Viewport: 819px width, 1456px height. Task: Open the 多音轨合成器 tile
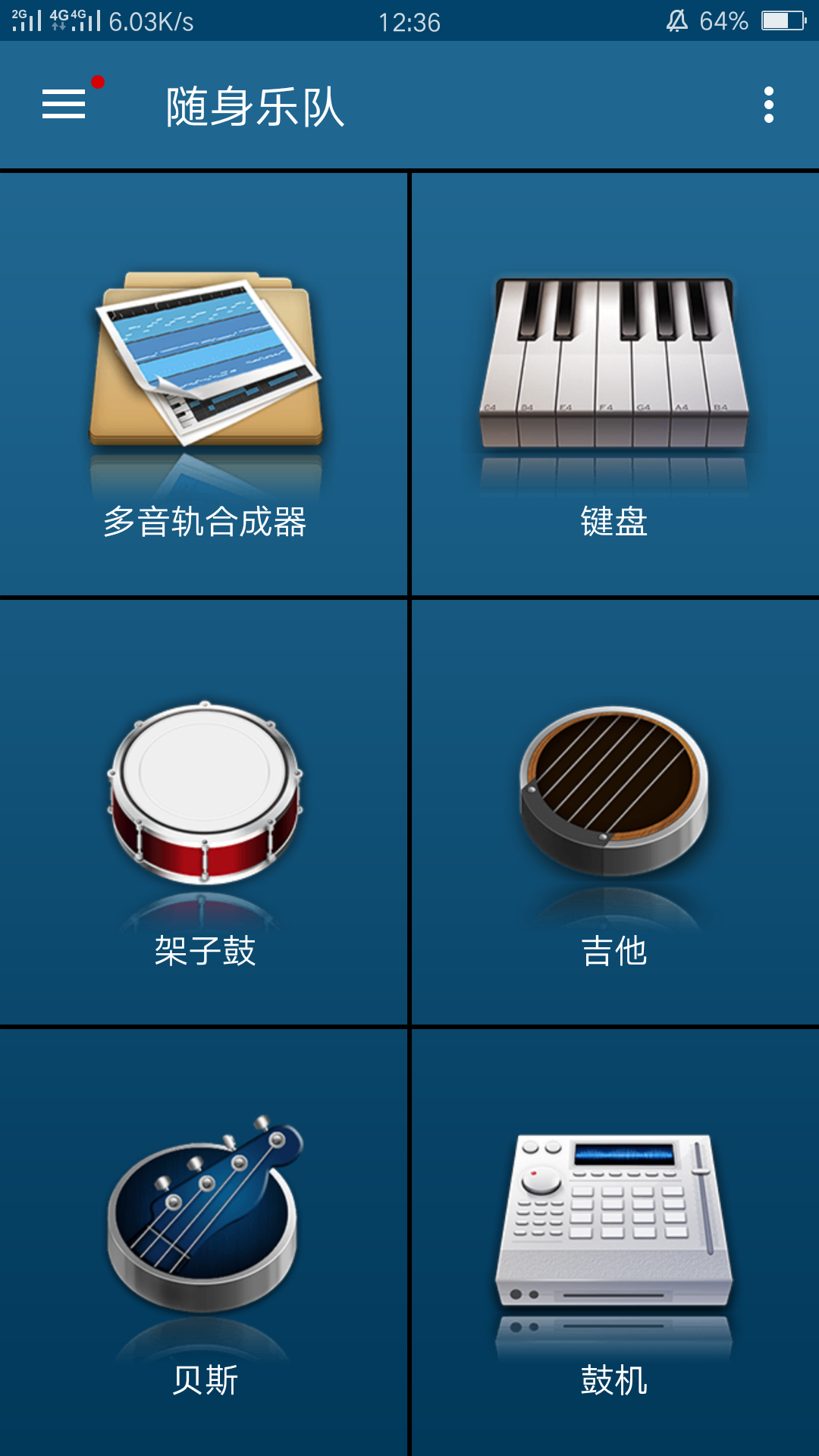(x=204, y=384)
